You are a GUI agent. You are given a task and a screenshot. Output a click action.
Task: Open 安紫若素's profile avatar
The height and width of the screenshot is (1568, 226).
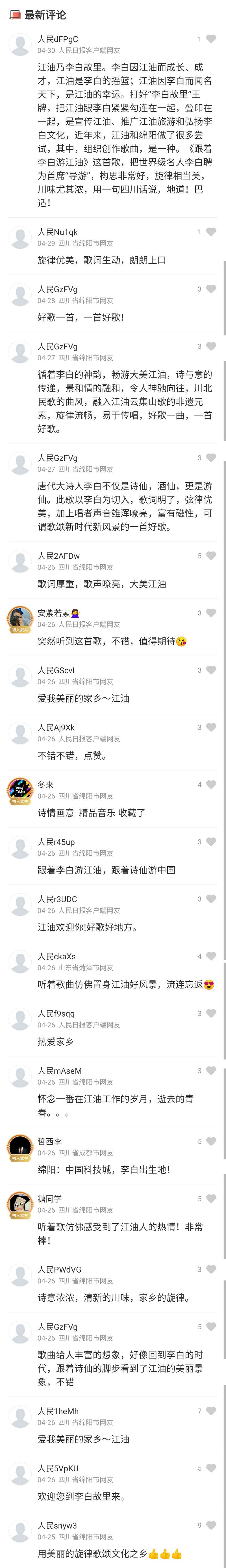[19, 618]
